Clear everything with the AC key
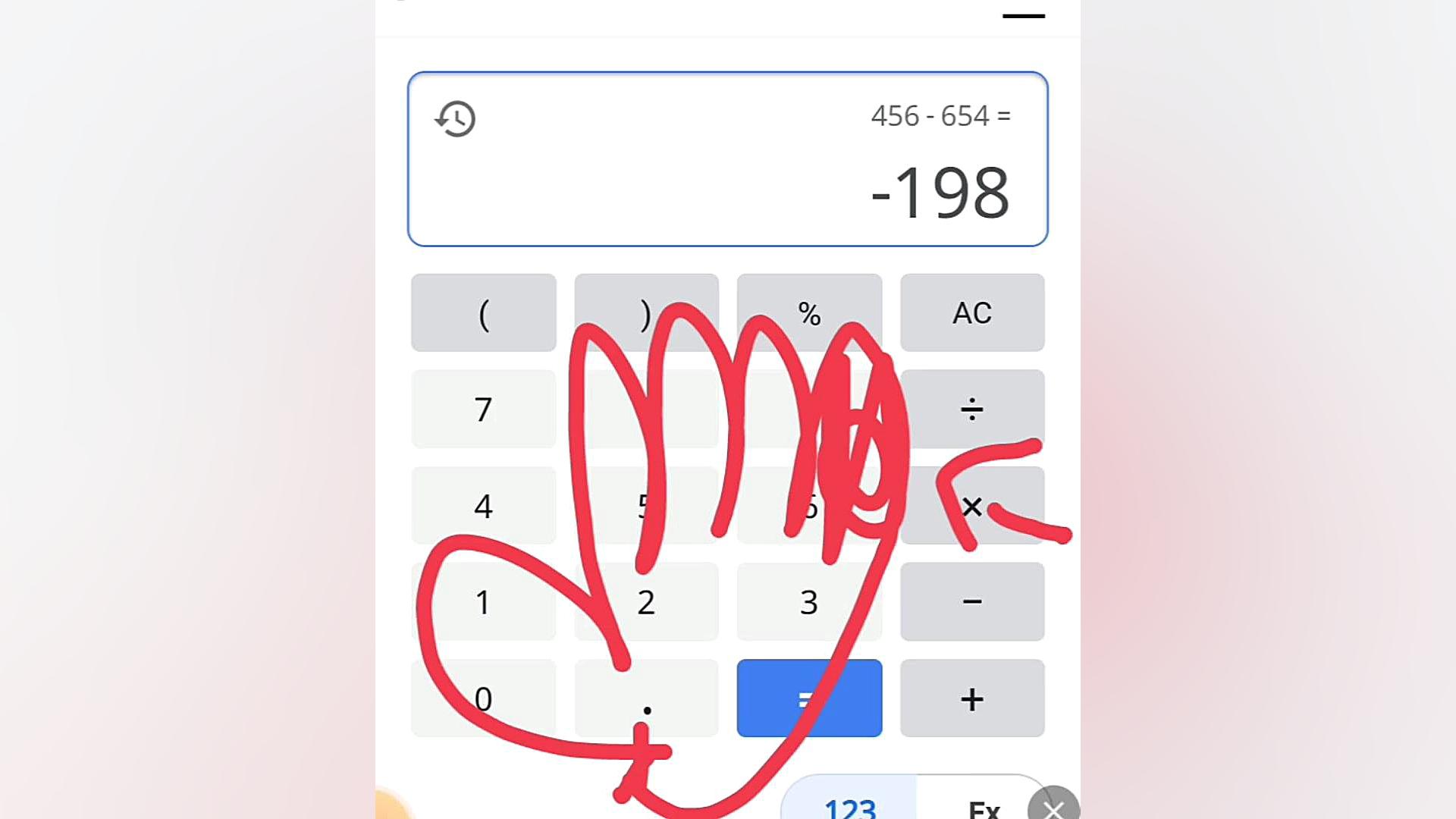Screen dimensions: 1456x819 (972, 312)
